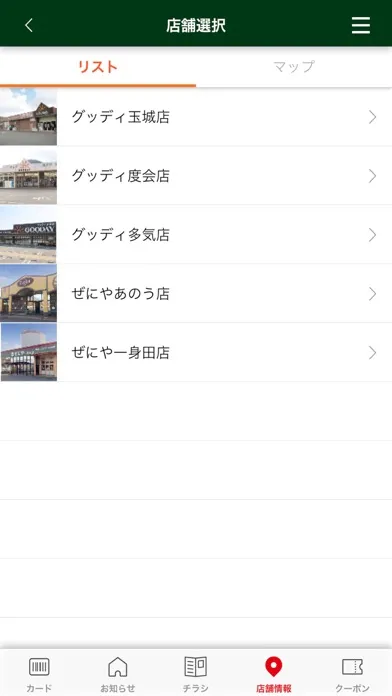The height and width of the screenshot is (696, 392).
Task: Switch to the マップ tab
Action: [294, 67]
